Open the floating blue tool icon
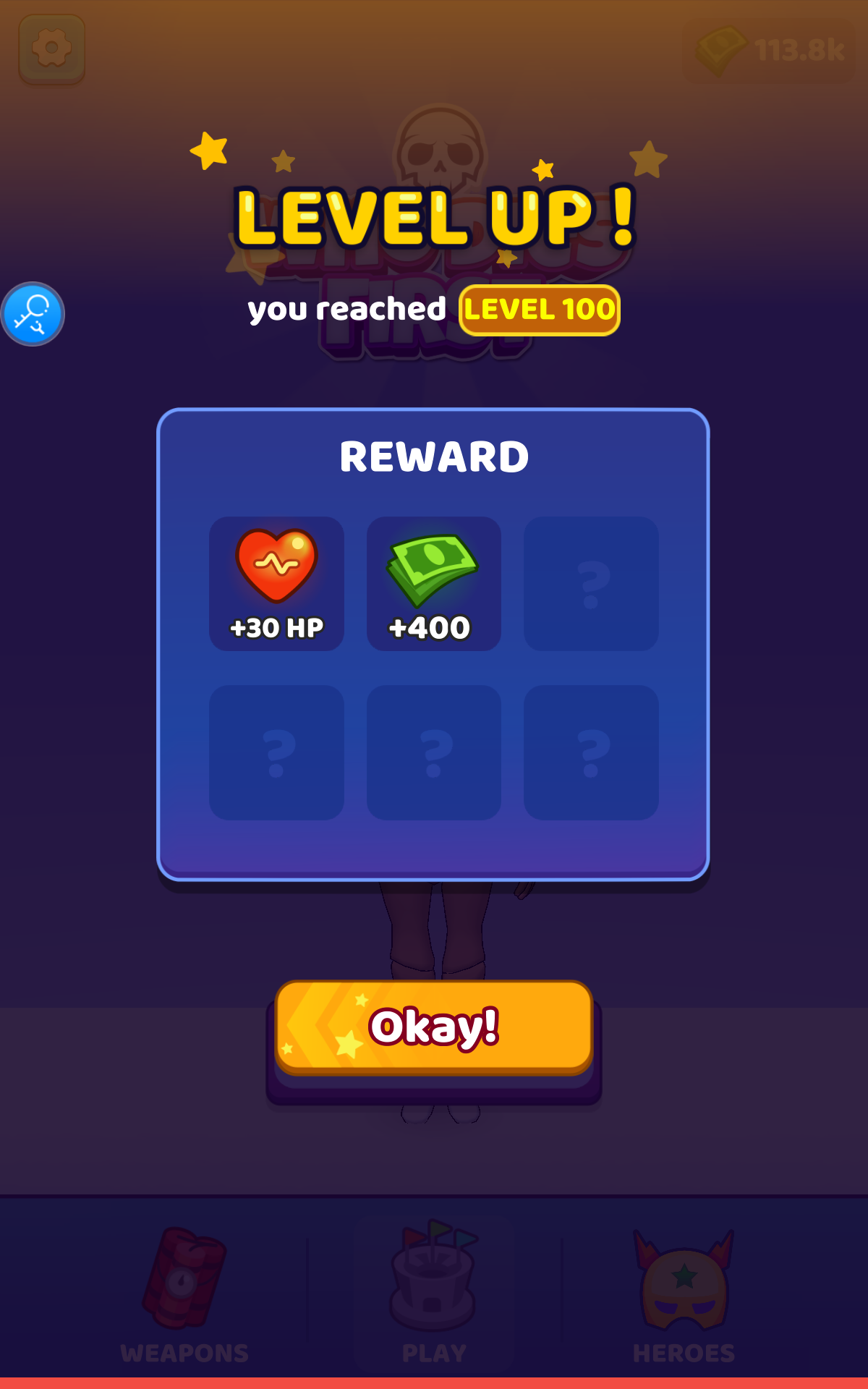Screen dimensions: 868x1389 (33, 314)
